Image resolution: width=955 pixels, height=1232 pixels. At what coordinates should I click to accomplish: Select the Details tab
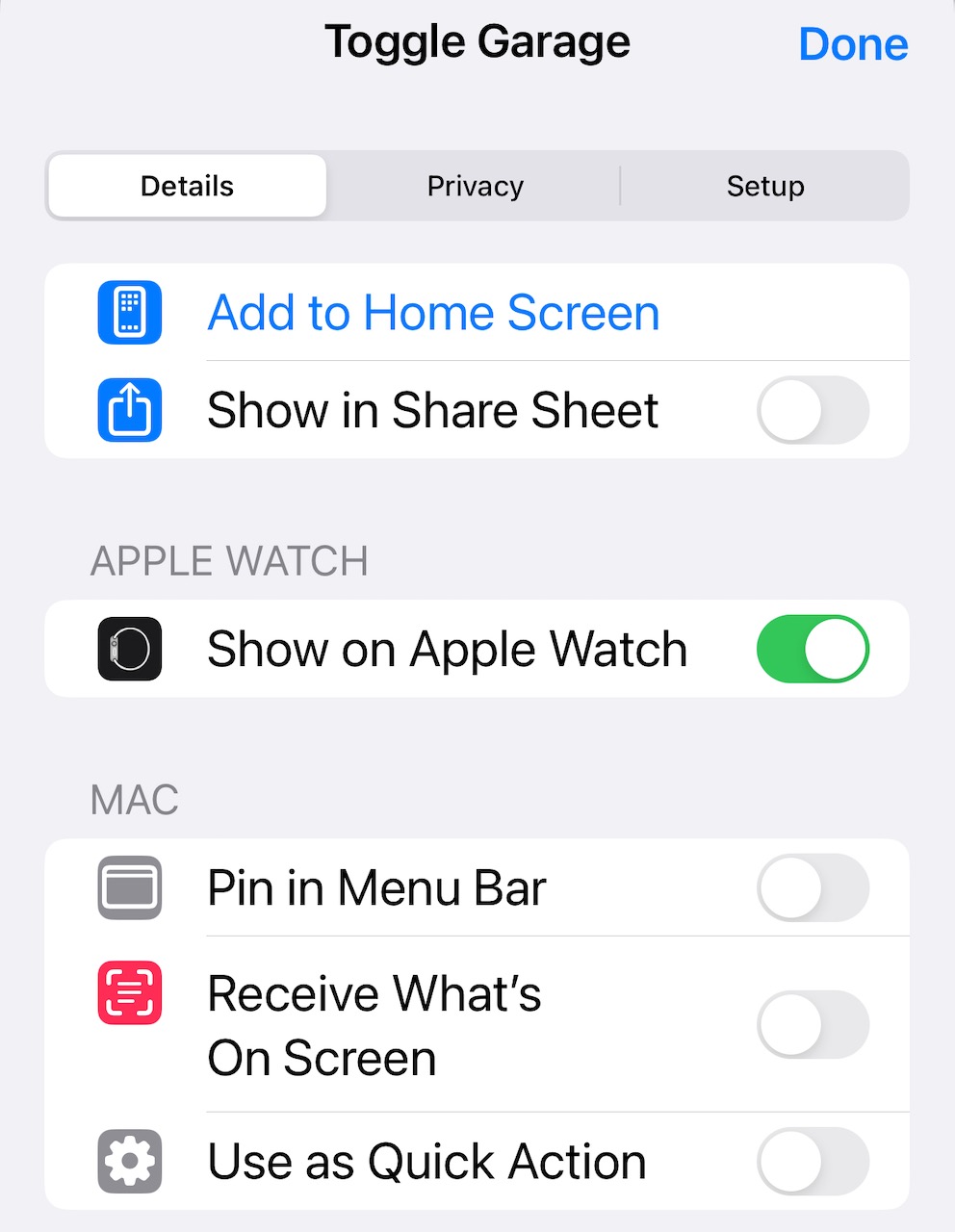click(x=188, y=186)
